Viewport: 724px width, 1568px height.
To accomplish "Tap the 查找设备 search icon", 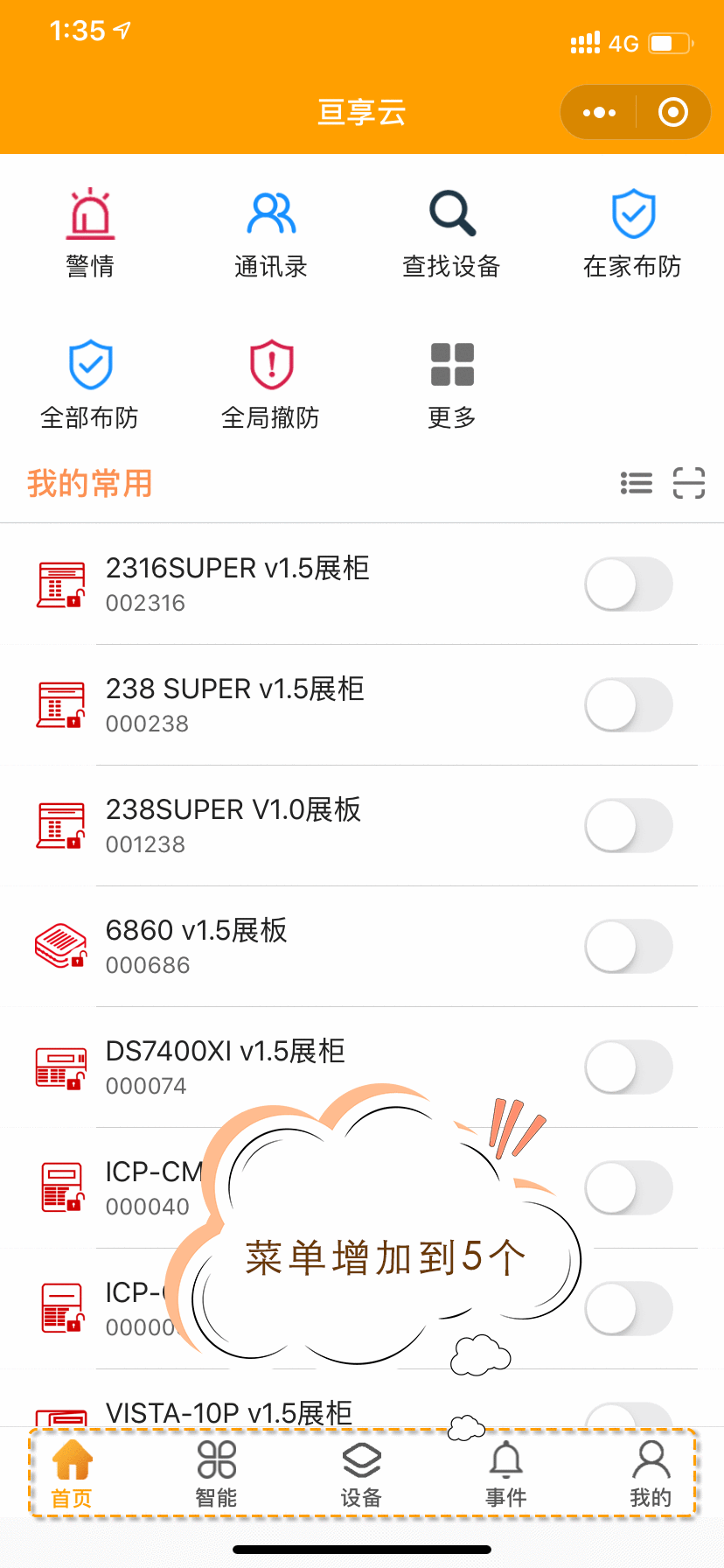I will pos(451,227).
